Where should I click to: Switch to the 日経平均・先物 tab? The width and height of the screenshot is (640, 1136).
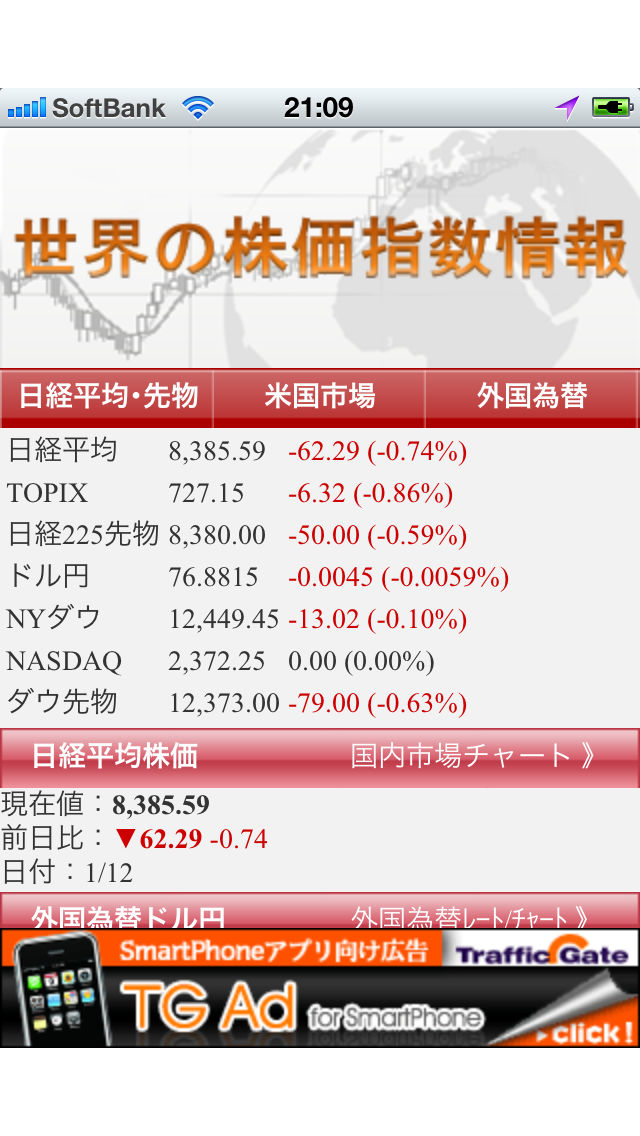click(x=107, y=398)
